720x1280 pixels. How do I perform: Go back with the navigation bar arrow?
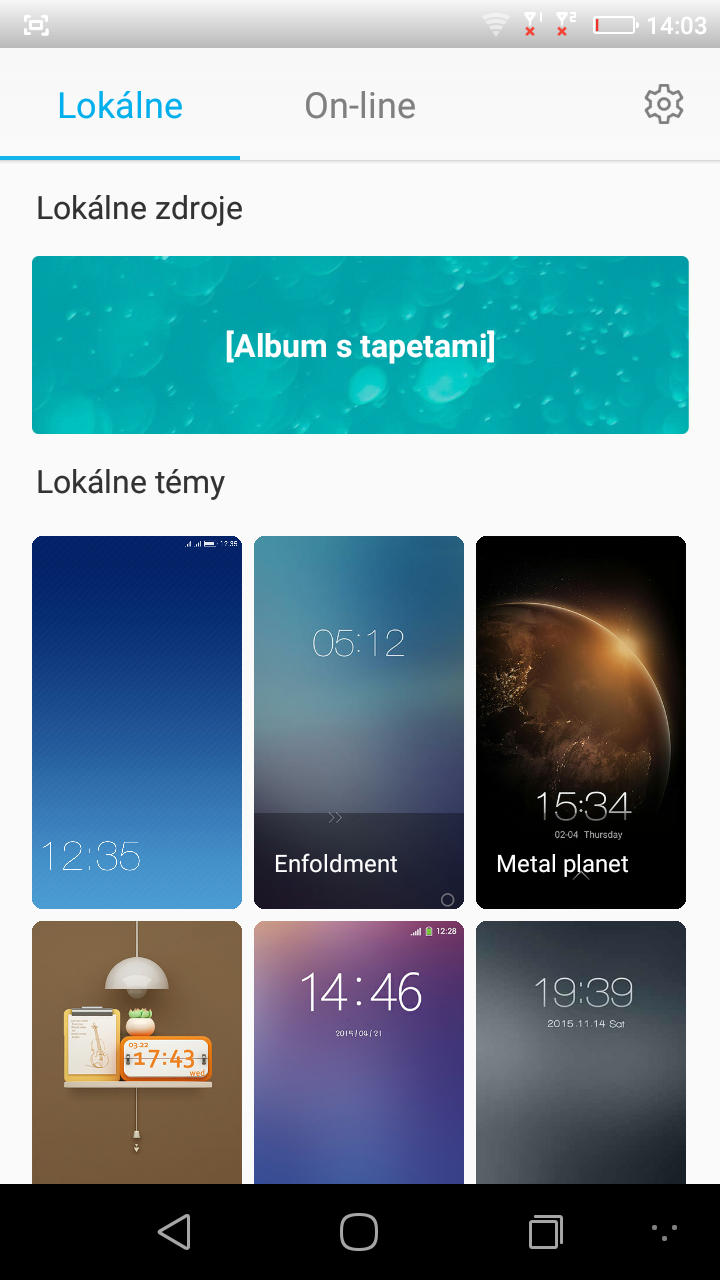175,1232
